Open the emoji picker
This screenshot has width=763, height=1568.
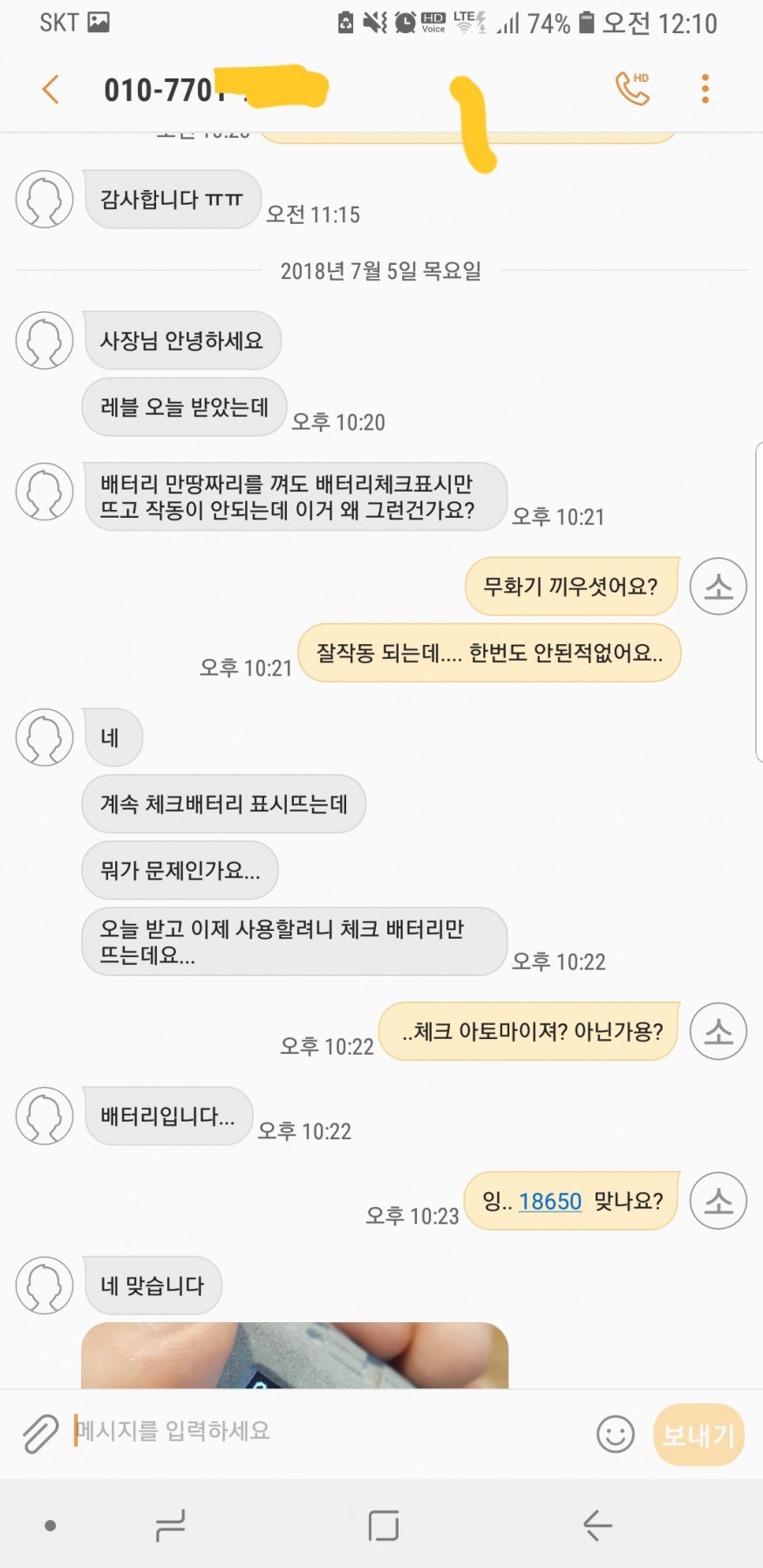[615, 1434]
